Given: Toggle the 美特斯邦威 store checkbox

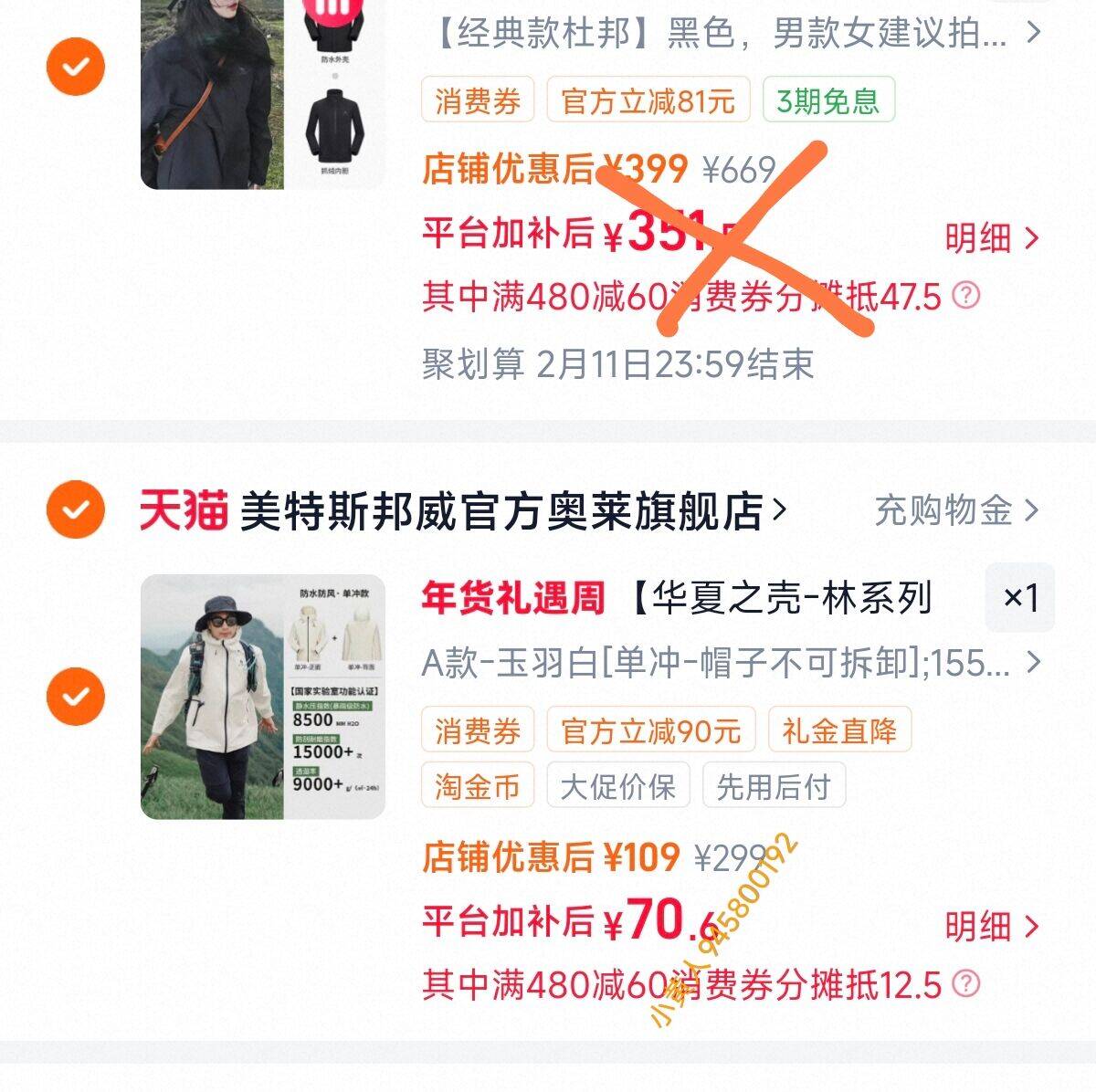Looking at the screenshot, I should (x=76, y=509).
